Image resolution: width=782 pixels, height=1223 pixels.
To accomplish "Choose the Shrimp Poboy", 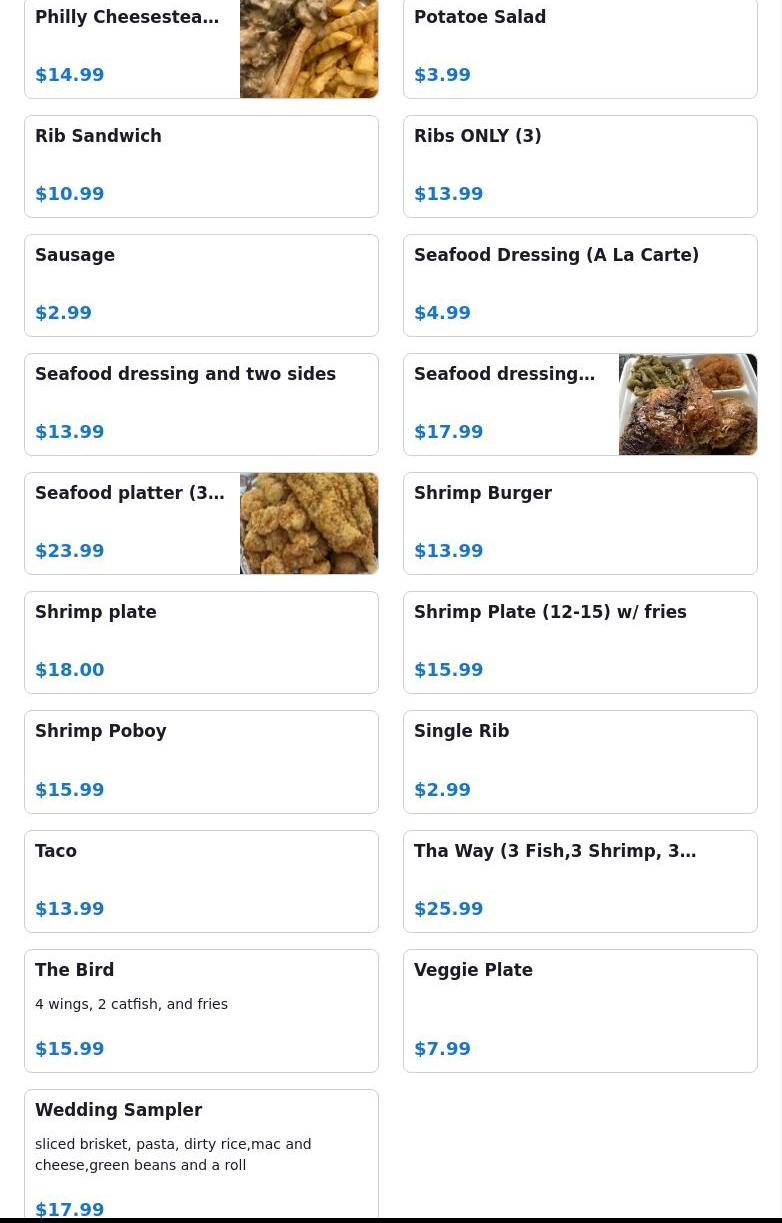I will (201, 761).
